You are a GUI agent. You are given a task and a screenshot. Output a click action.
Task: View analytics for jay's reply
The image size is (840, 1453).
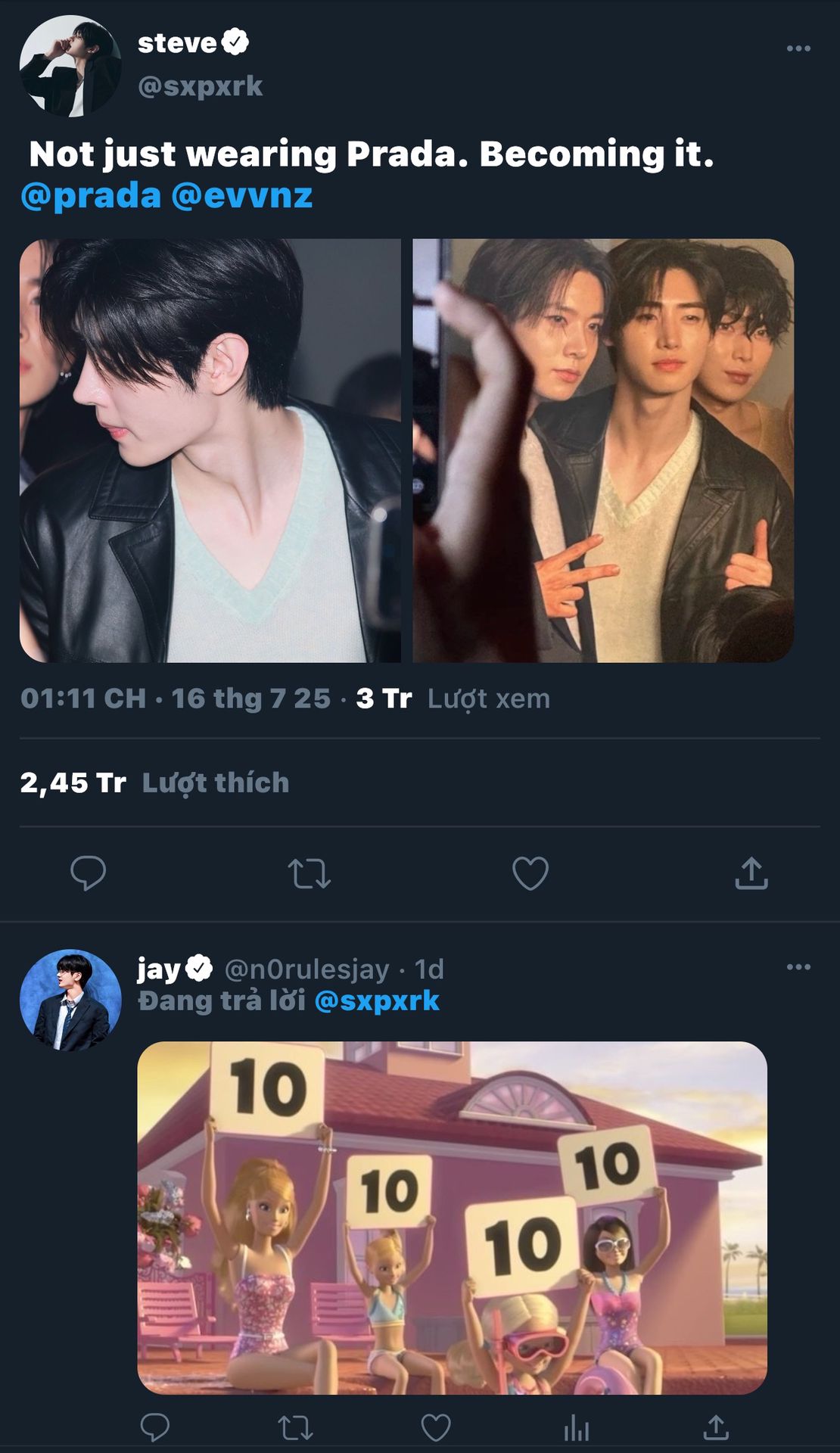click(x=576, y=1427)
